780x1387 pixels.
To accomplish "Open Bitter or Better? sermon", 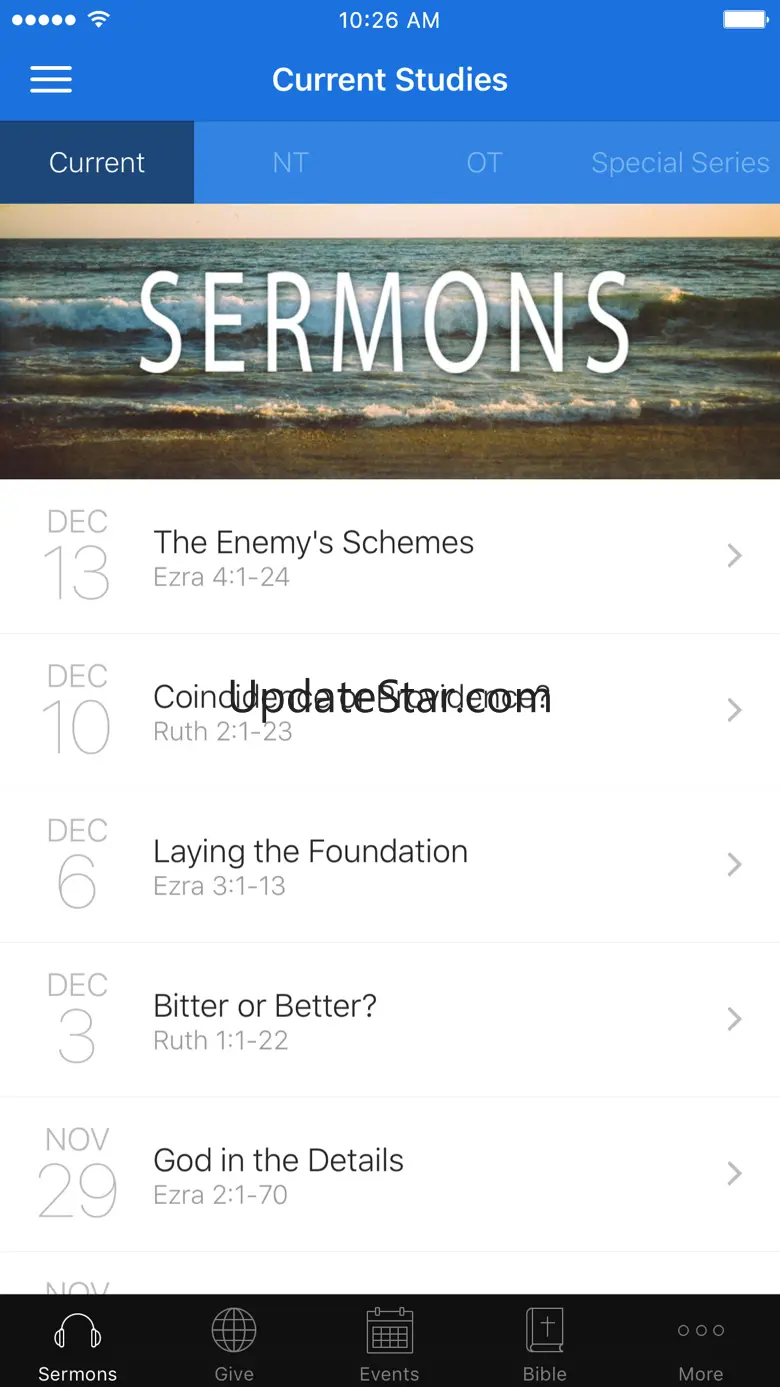I will pos(390,1020).
